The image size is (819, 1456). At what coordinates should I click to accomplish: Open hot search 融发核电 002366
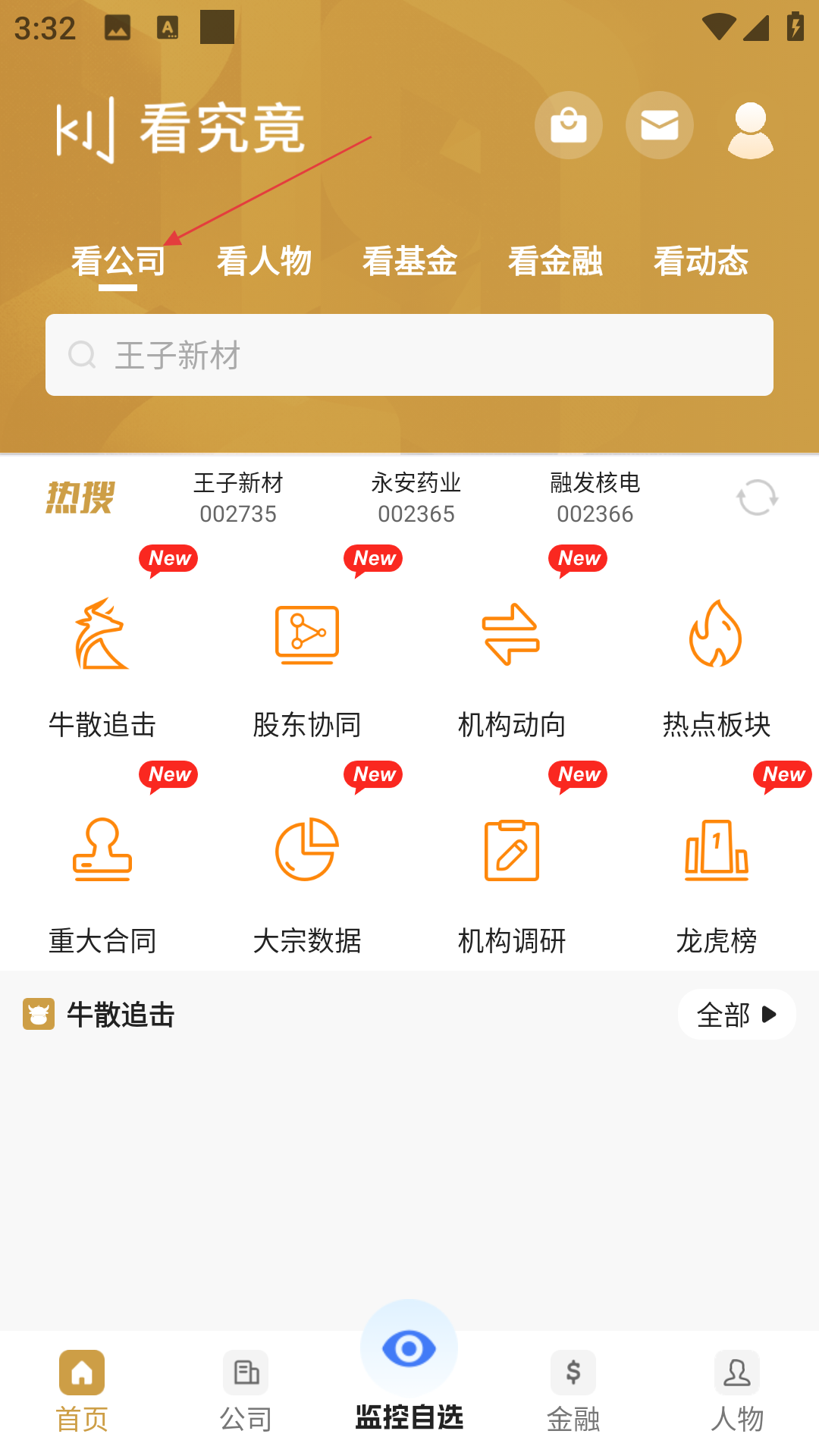click(595, 497)
